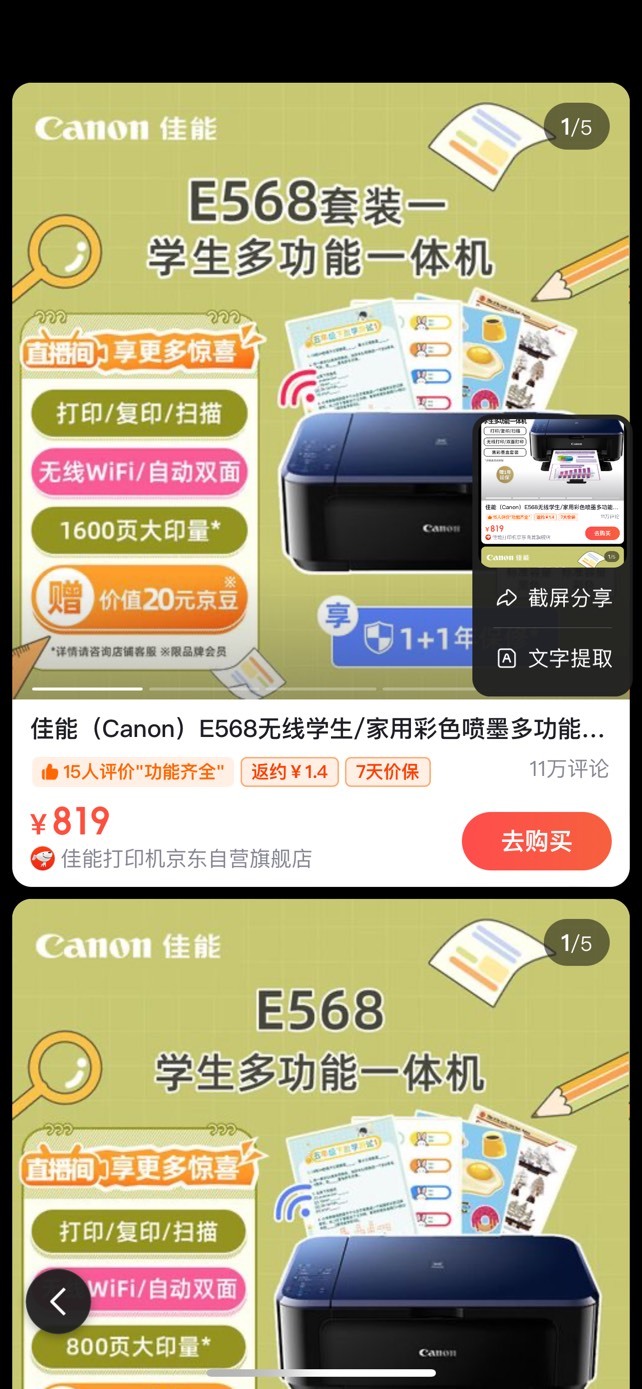This screenshot has height=1389, width=642.
Task: Open the screenshot preview thumbnail
Action: click(x=553, y=492)
